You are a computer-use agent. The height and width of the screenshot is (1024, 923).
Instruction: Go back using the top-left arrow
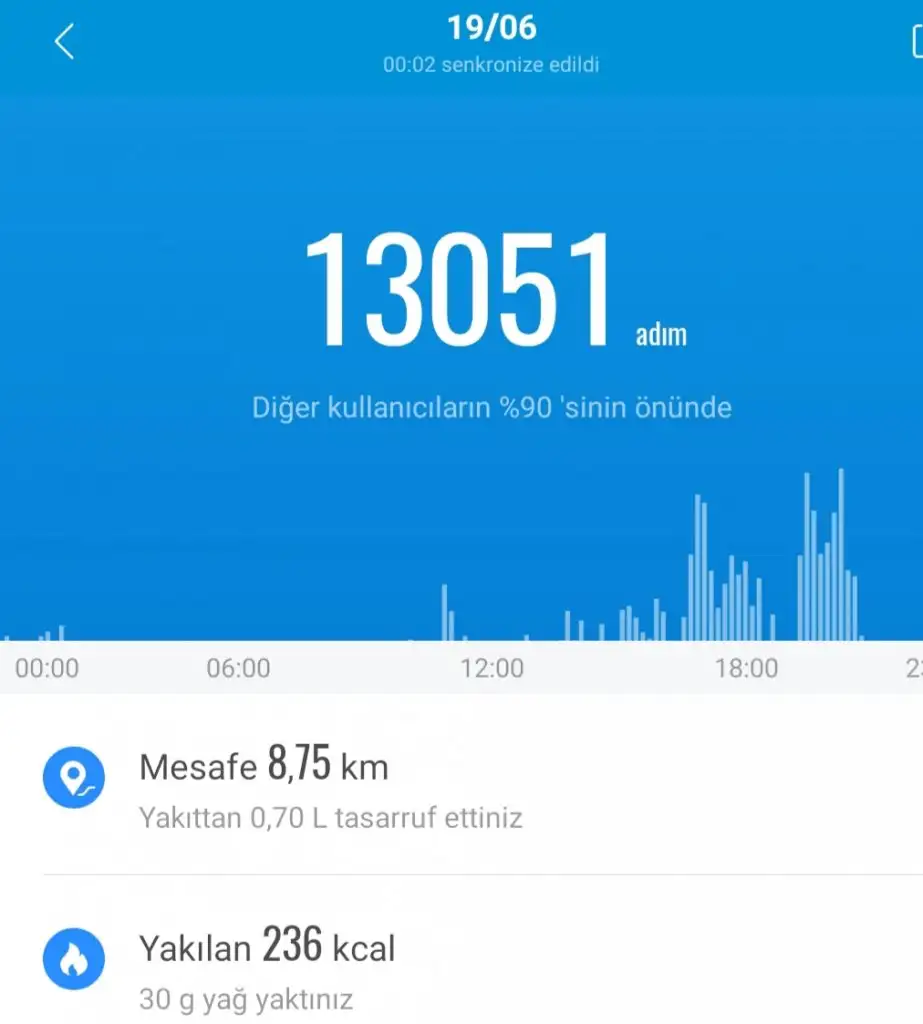pyautogui.click(x=64, y=42)
